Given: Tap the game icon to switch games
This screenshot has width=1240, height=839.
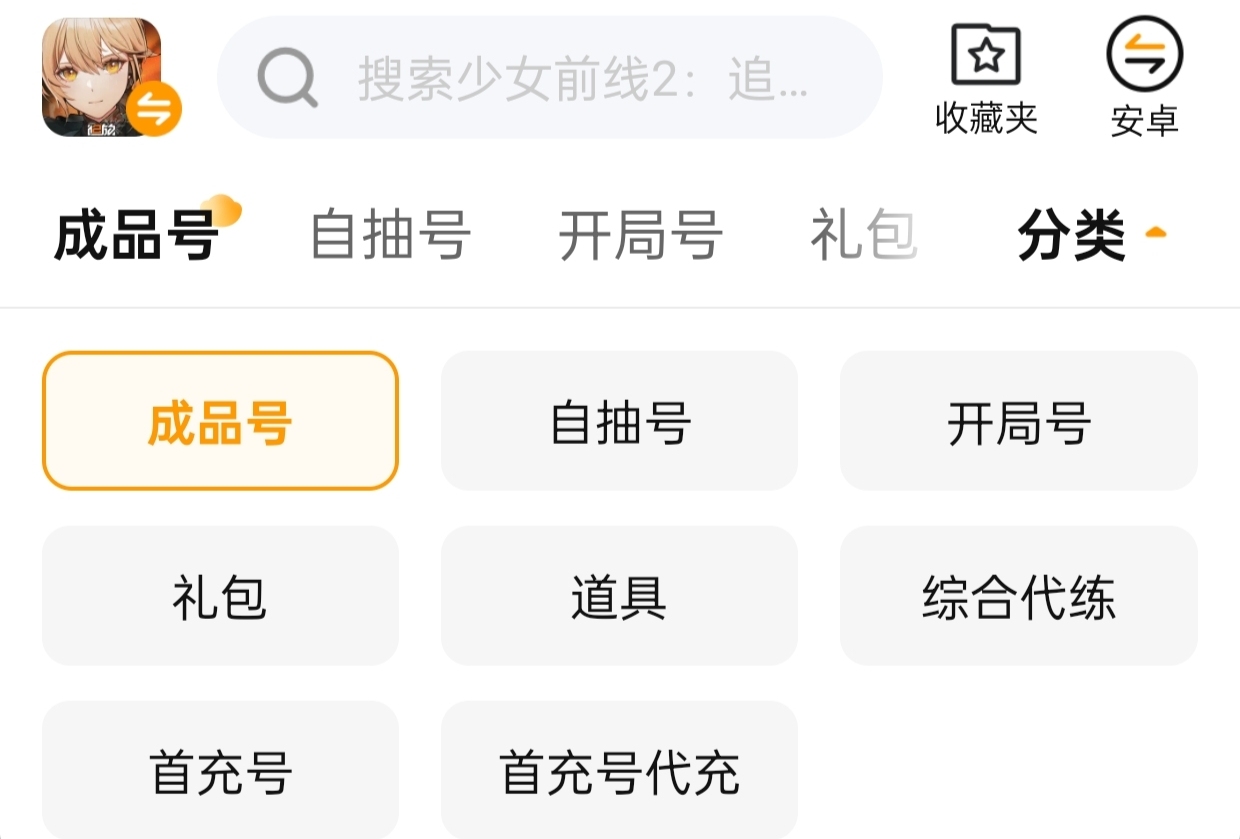Looking at the screenshot, I should click(x=103, y=78).
